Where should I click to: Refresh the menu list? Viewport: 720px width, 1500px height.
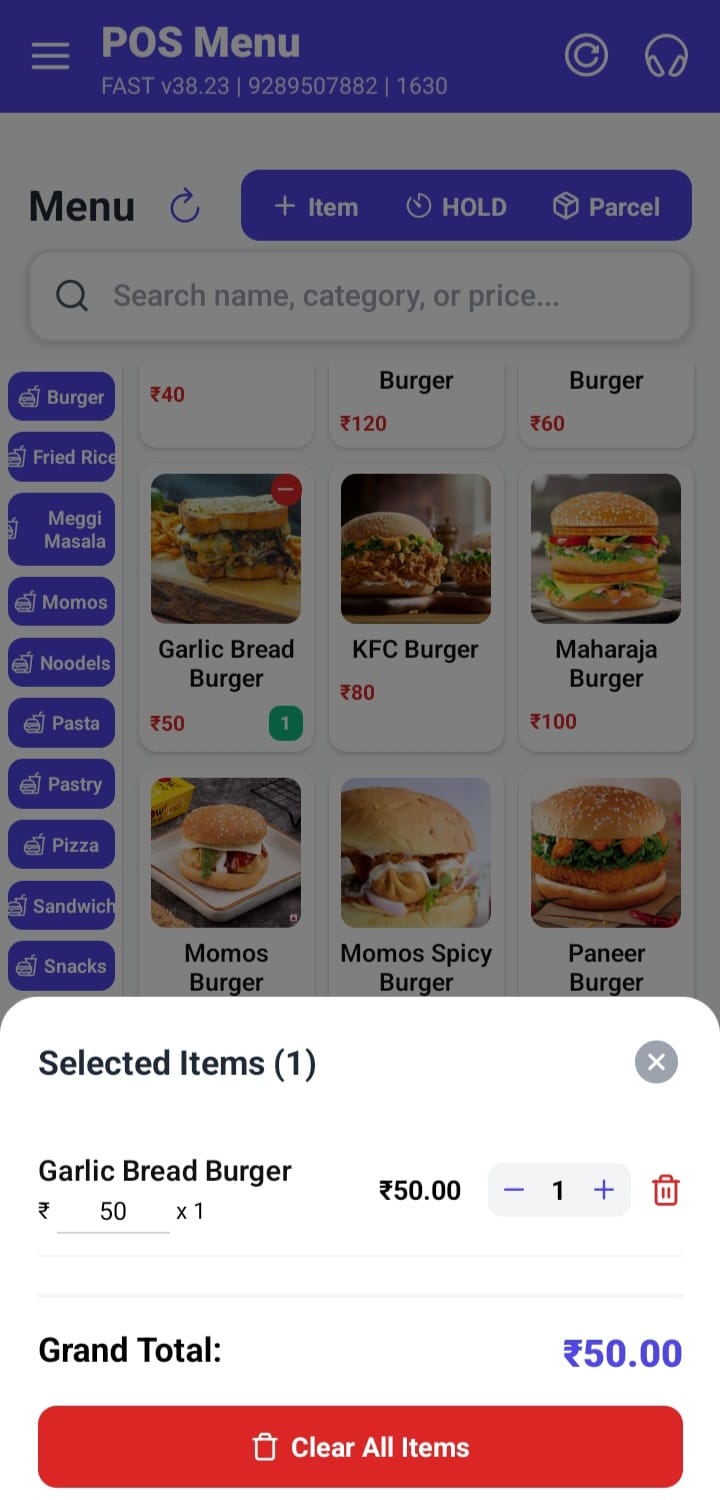pyautogui.click(x=185, y=207)
